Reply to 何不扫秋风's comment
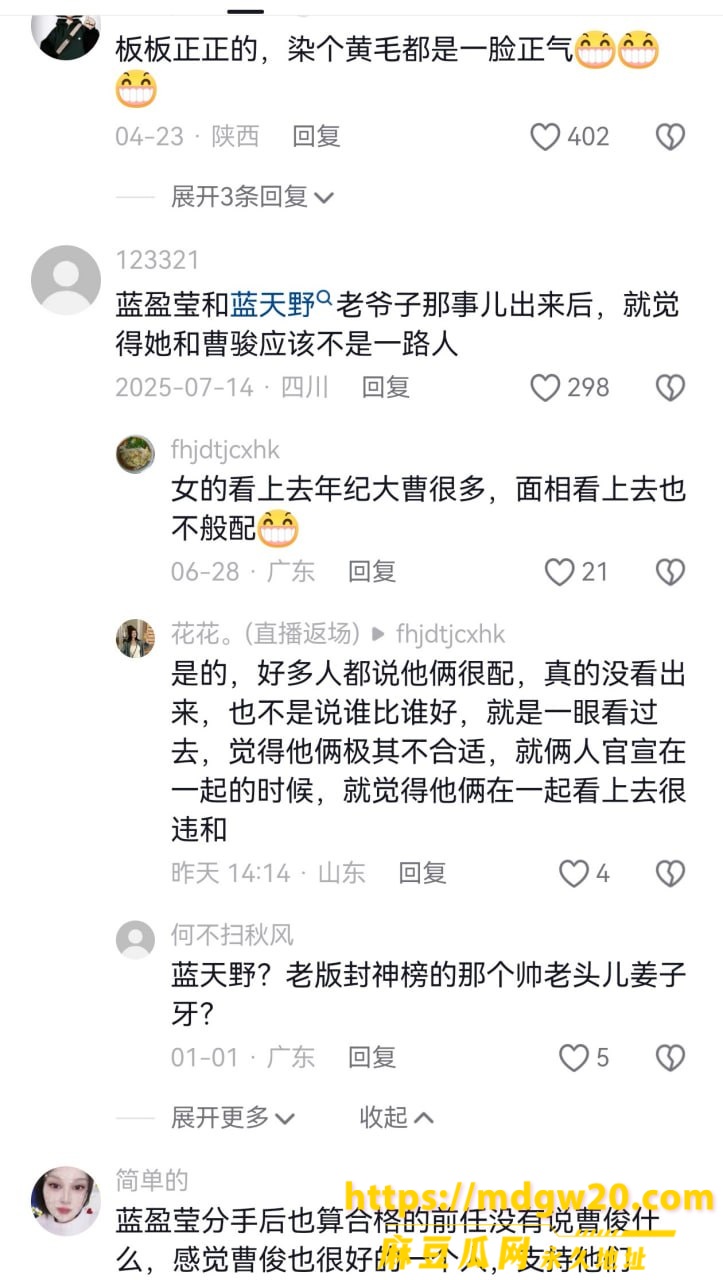Image resolution: width=723 pixels, height=1280 pixels. [372, 1058]
